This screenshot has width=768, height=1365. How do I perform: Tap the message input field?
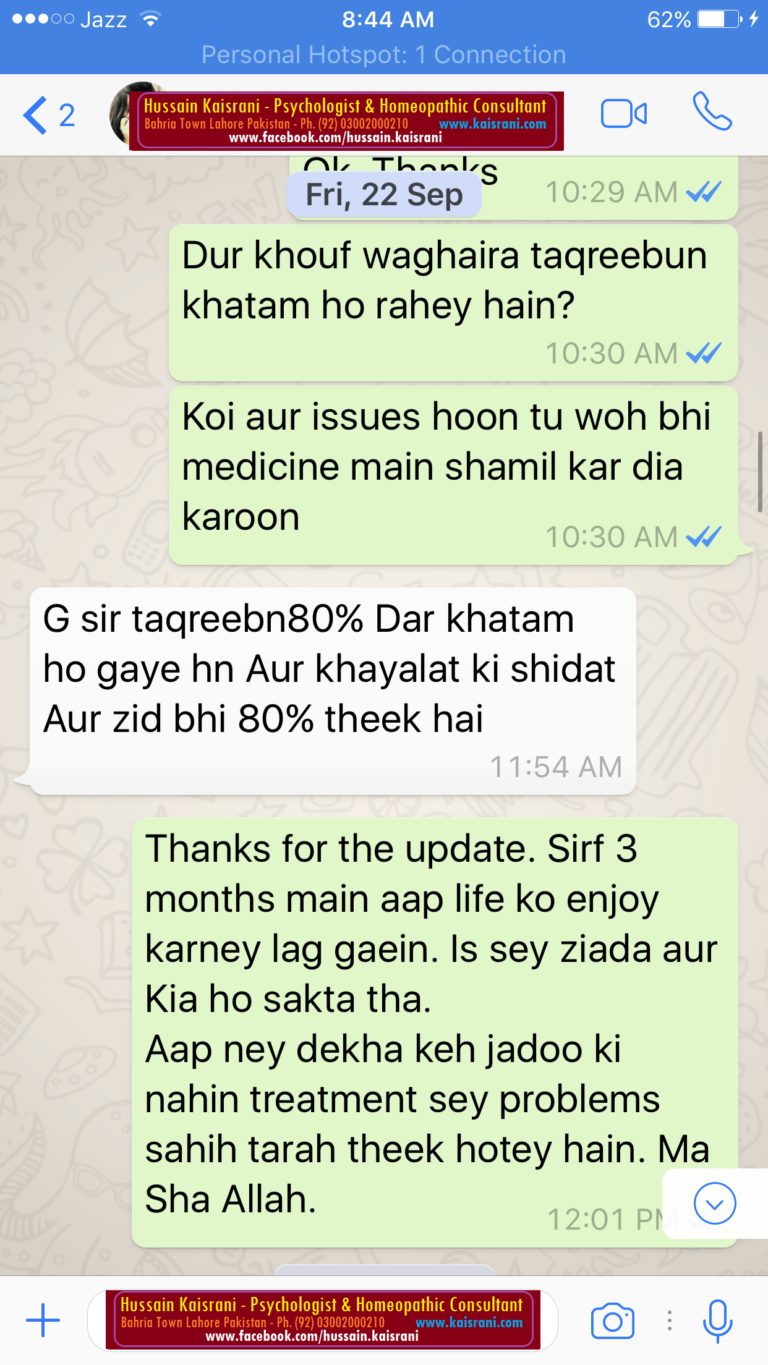[325, 1320]
